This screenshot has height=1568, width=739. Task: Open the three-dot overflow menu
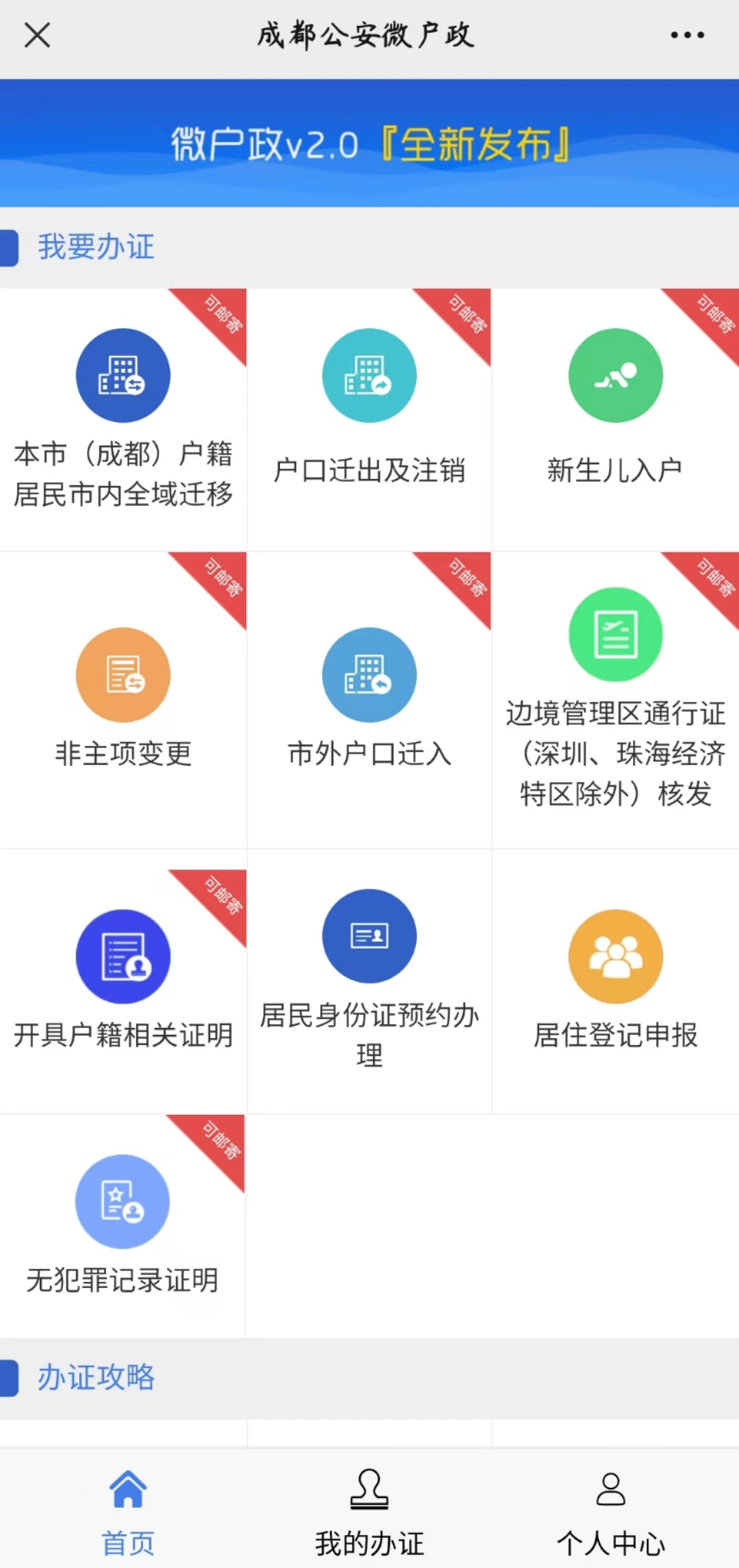tap(687, 35)
